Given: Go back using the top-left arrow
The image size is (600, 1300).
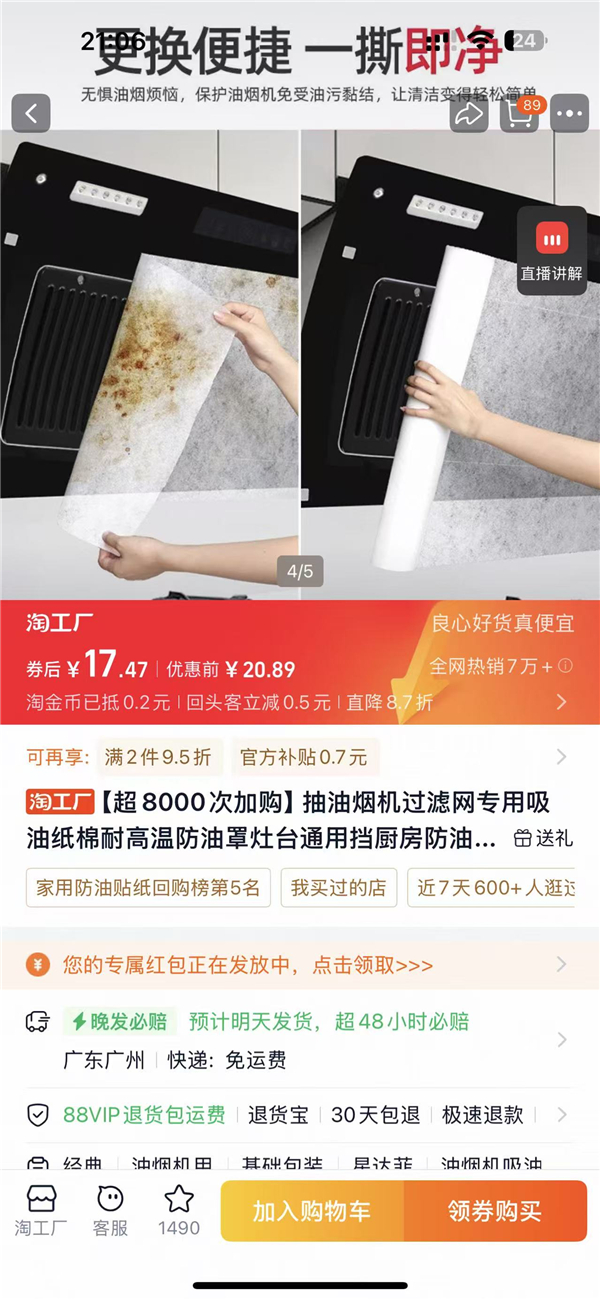Looking at the screenshot, I should point(31,113).
